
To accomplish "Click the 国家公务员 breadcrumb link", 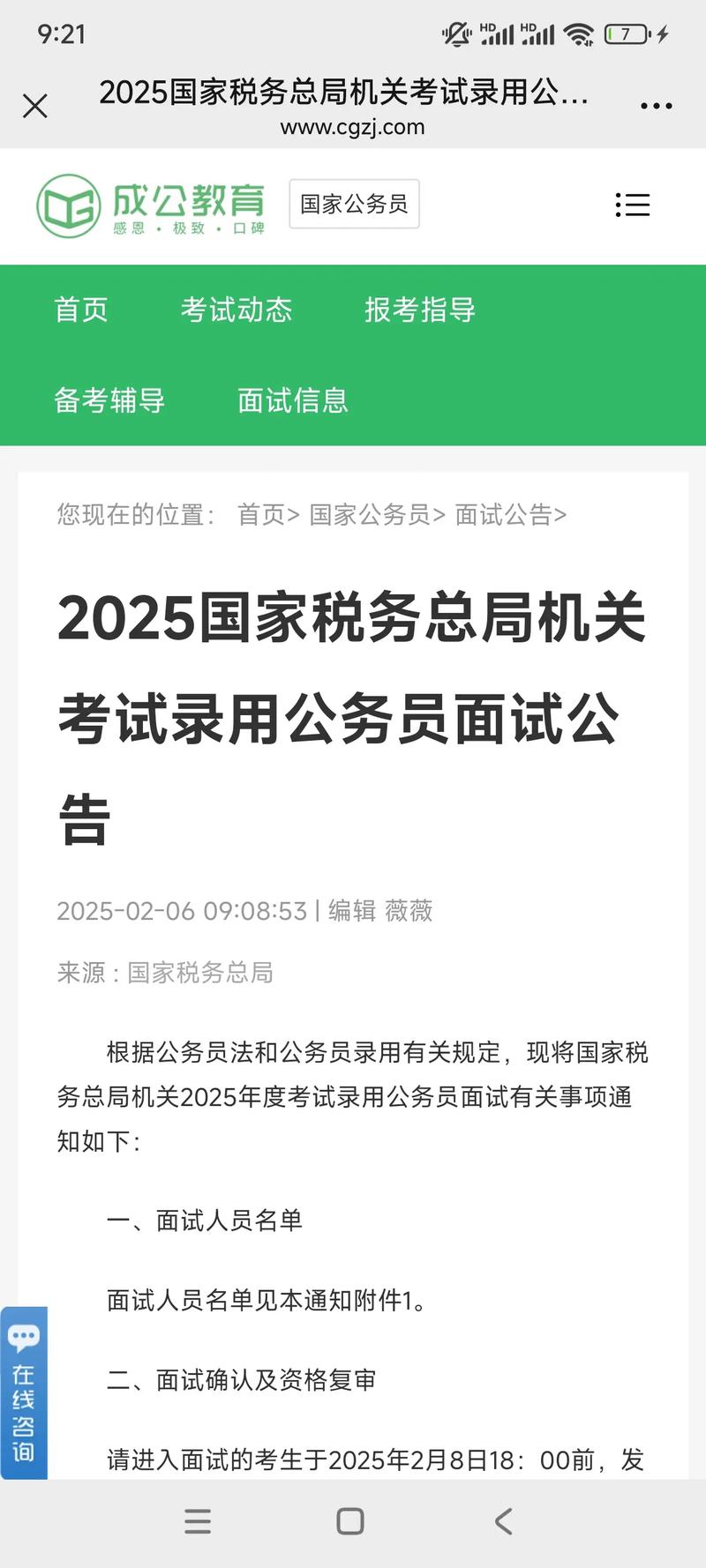I will (371, 515).
